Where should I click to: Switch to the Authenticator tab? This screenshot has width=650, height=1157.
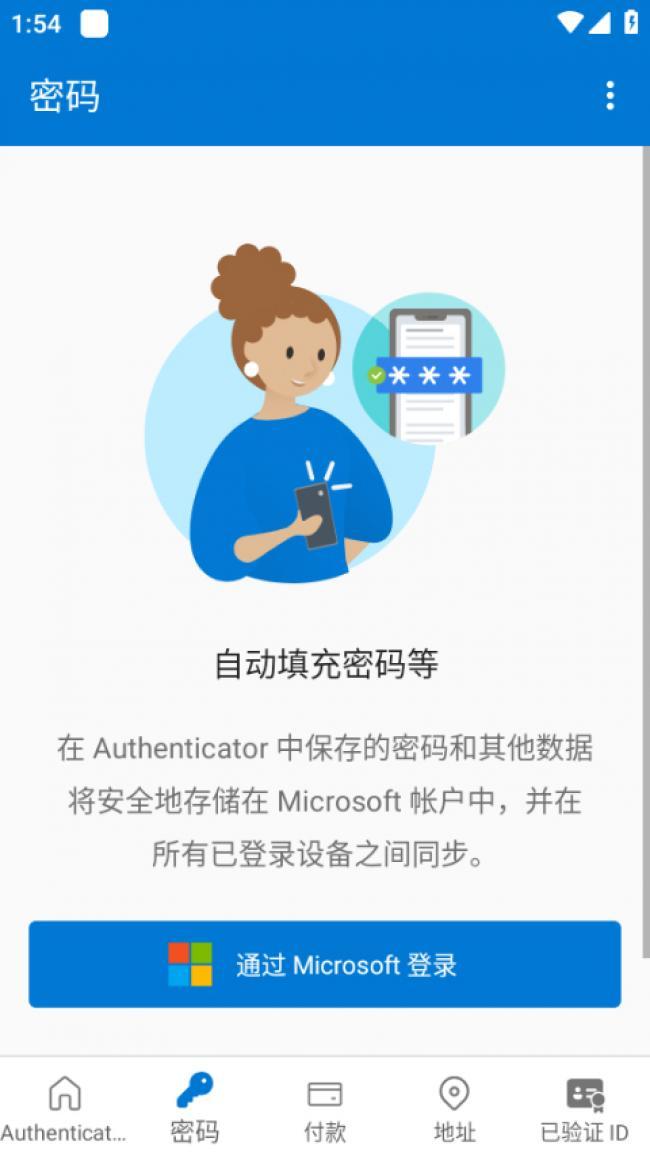click(64, 1108)
